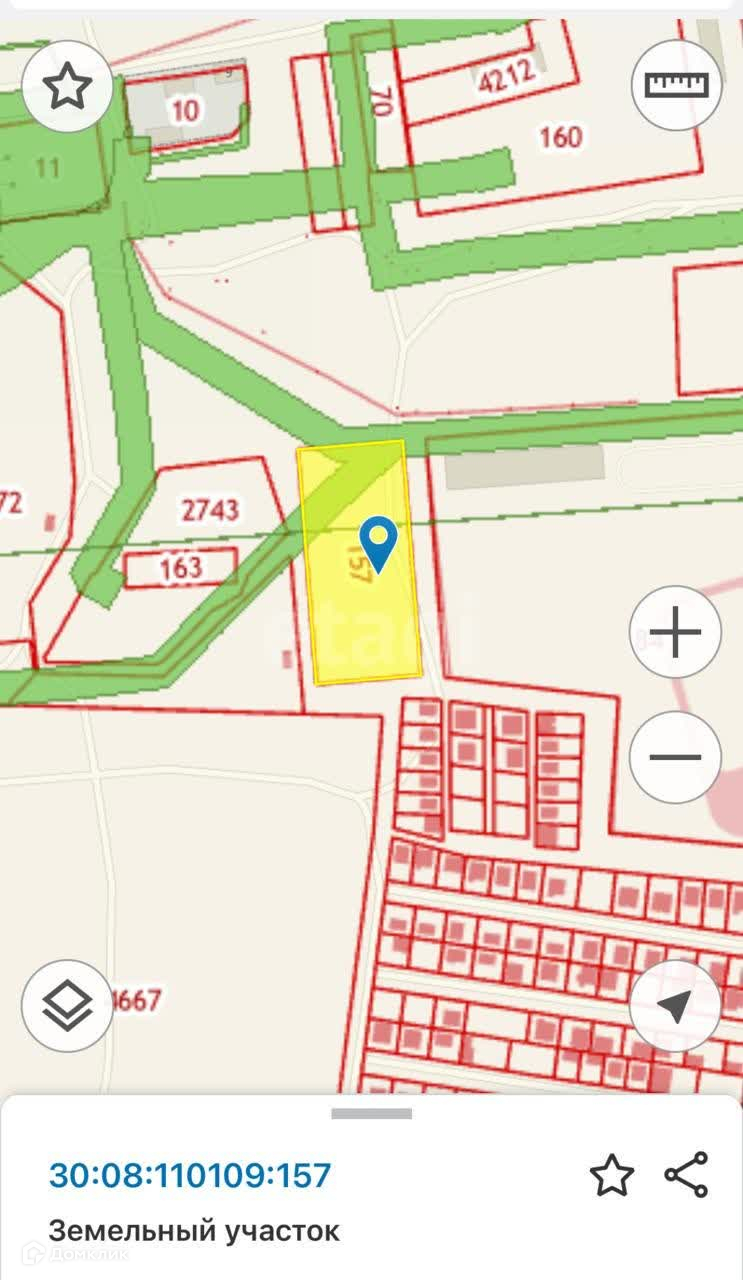The width and height of the screenshot is (743, 1280).
Task: Zoom out of the map
Action: coord(675,757)
